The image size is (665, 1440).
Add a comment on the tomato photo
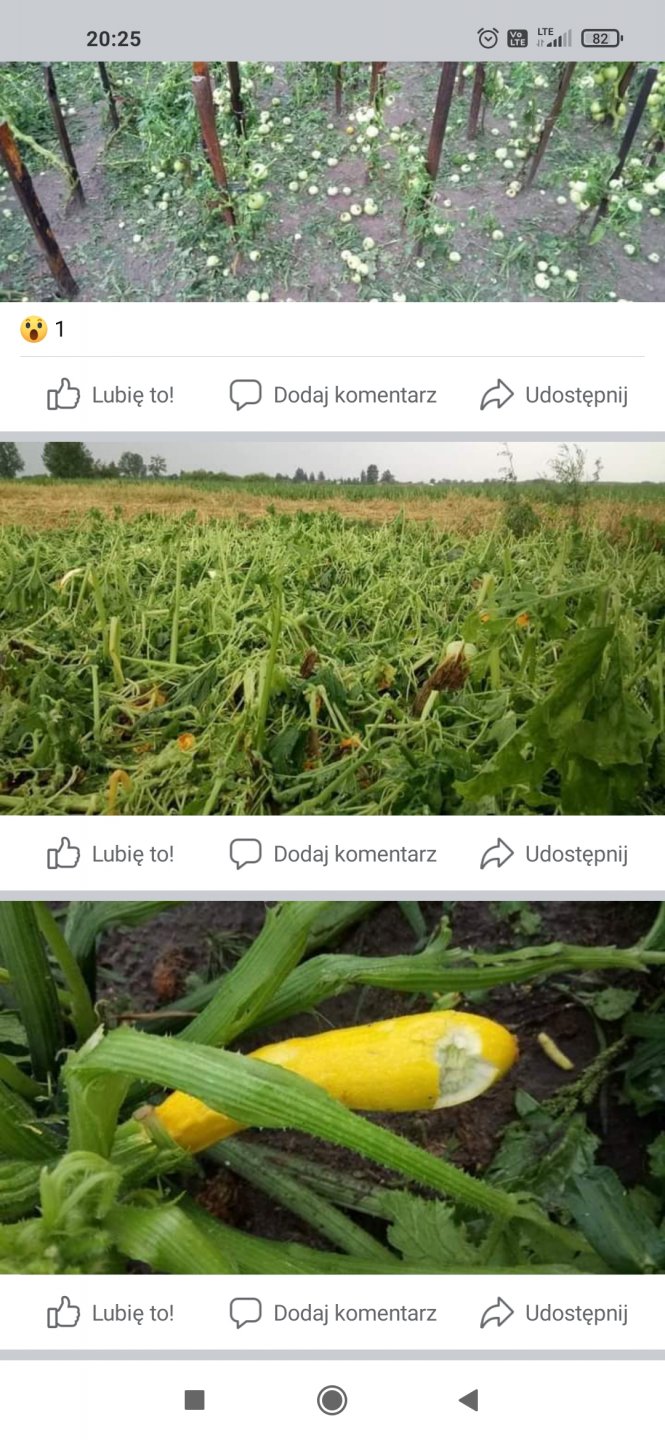coord(333,395)
